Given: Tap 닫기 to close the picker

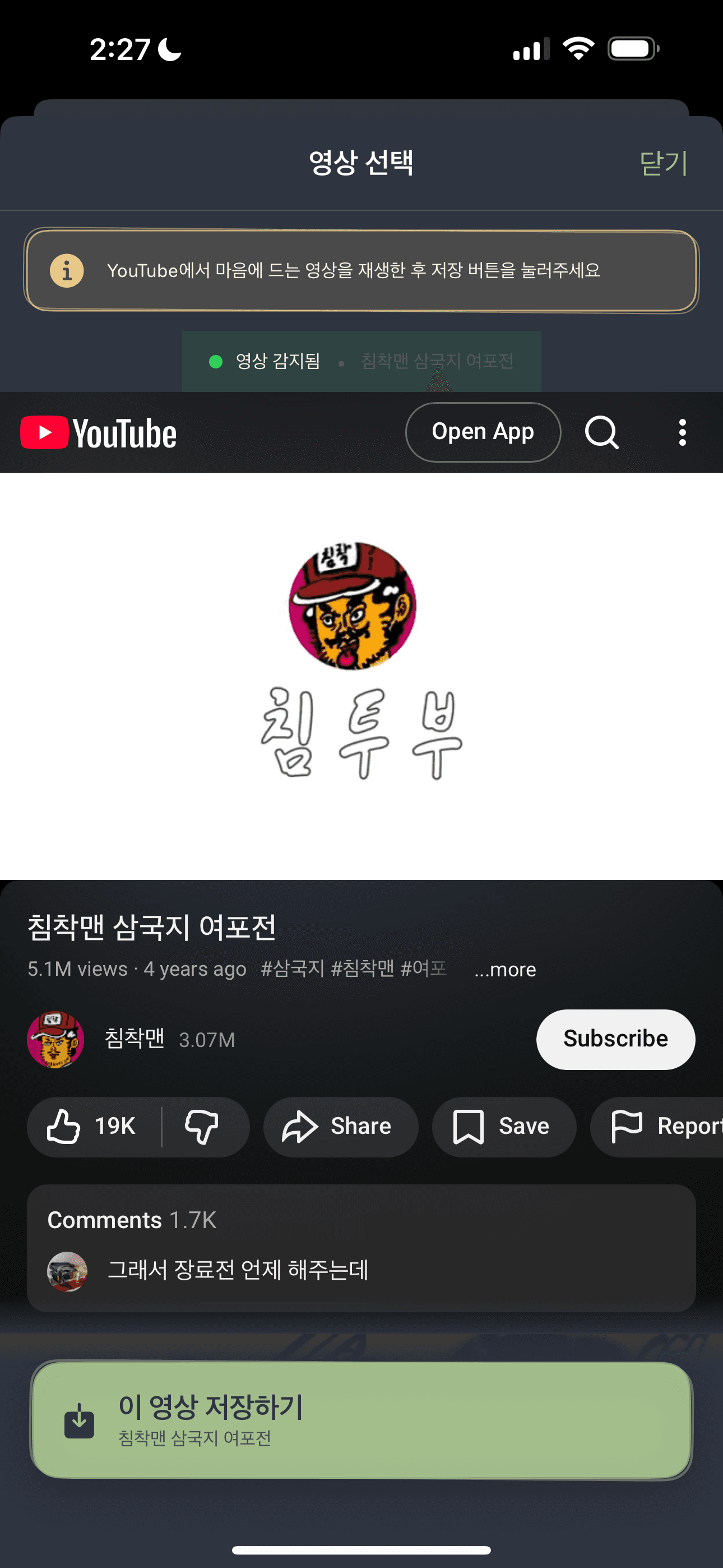Looking at the screenshot, I should [x=664, y=163].
